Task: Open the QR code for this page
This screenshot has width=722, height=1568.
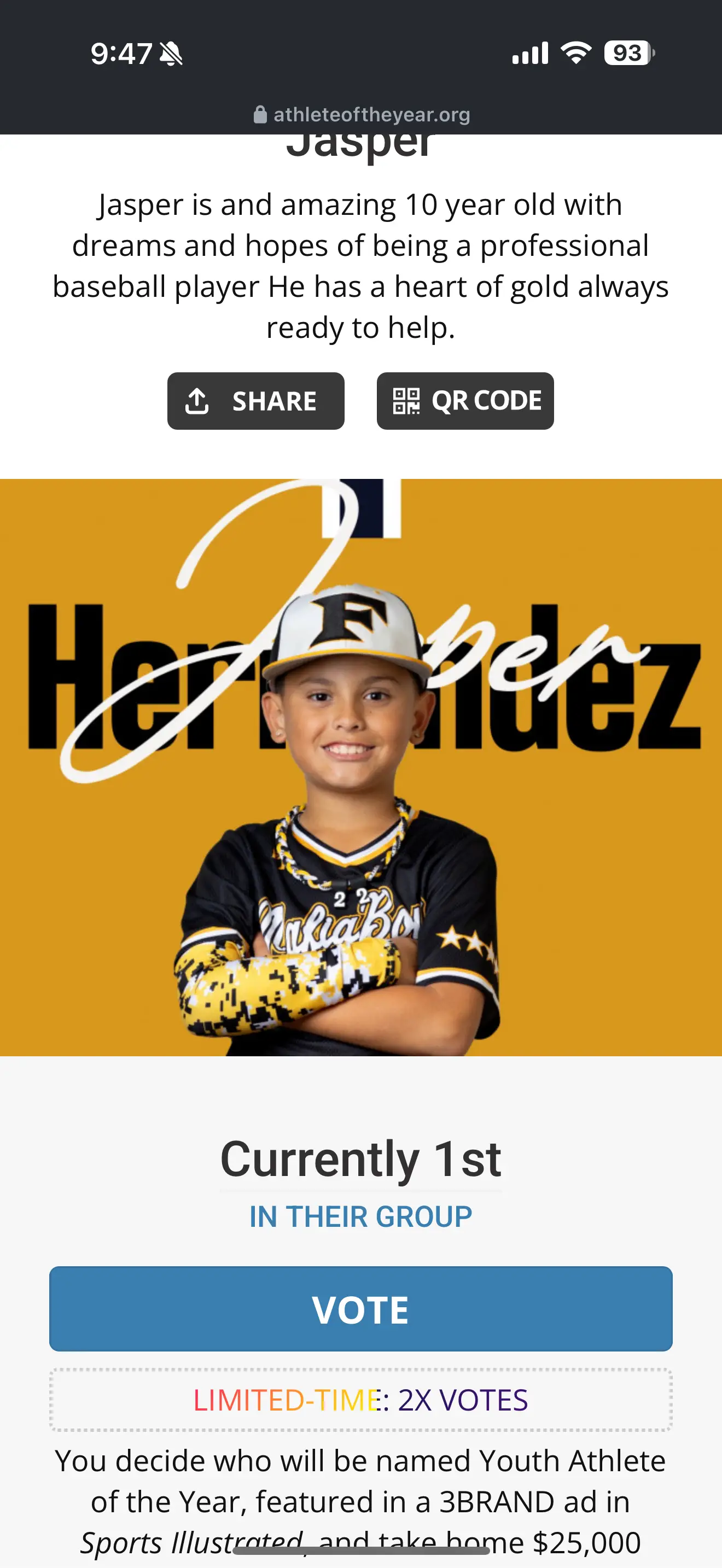Action: click(465, 401)
